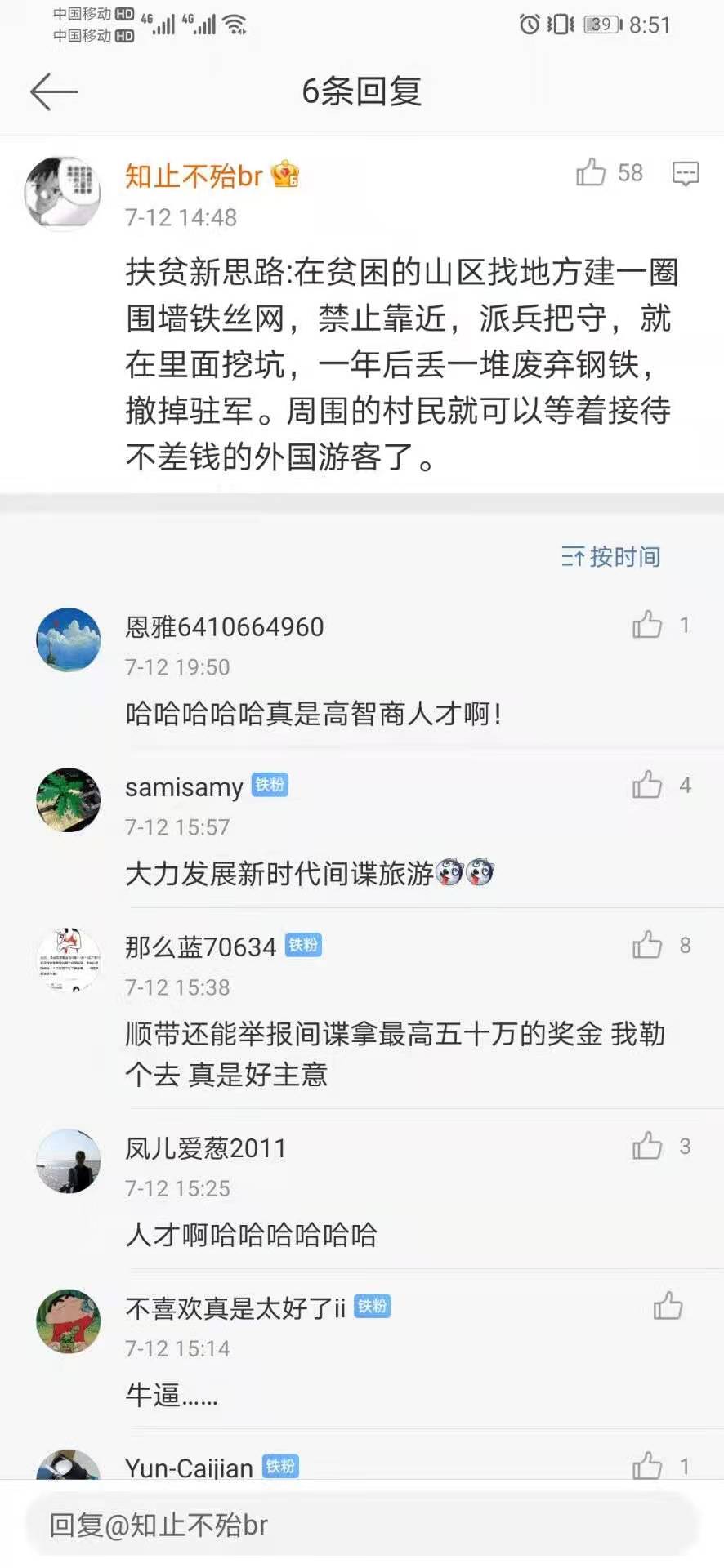This screenshot has height=1568, width=724.
Task: Open 不喜欢真是太好了ii's avatar
Action: 69,1321
